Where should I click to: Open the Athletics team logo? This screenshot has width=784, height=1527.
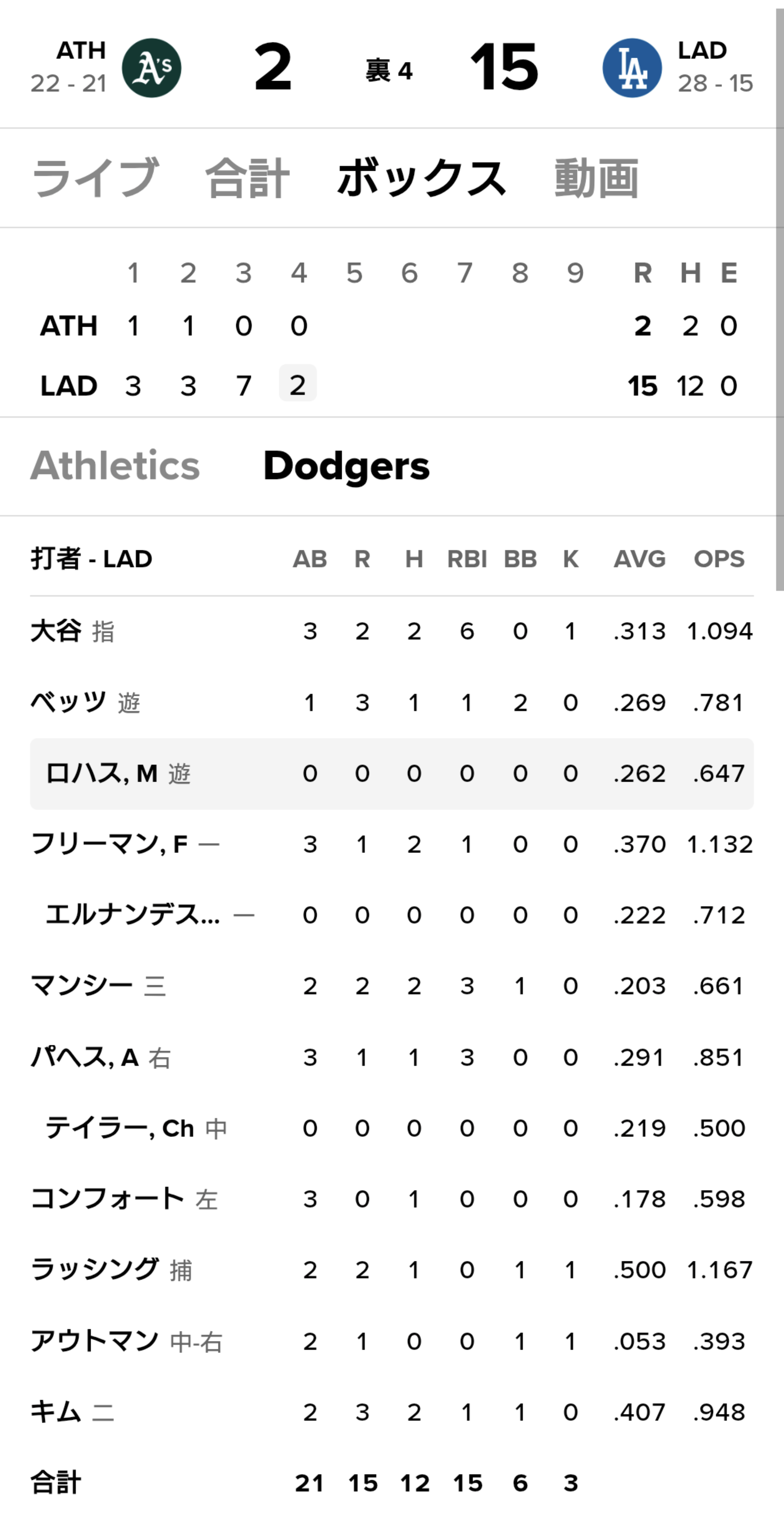(152, 68)
